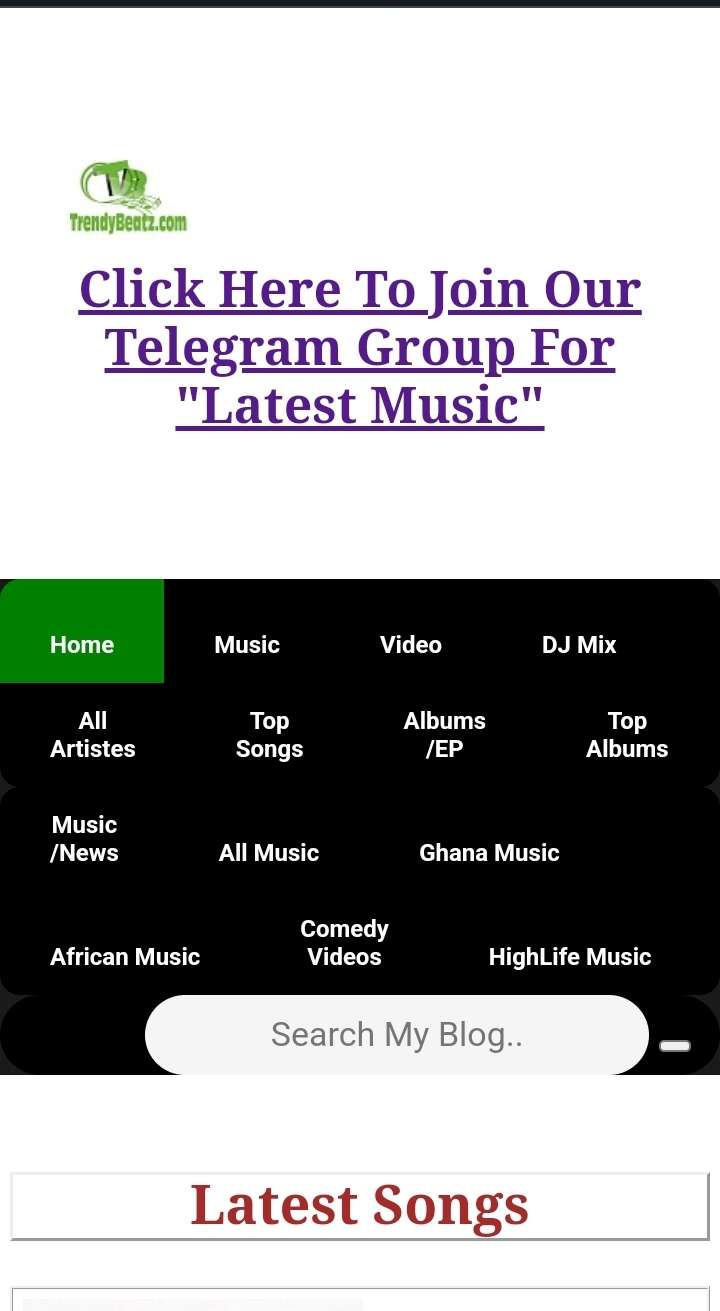View Top Albums

point(627,735)
